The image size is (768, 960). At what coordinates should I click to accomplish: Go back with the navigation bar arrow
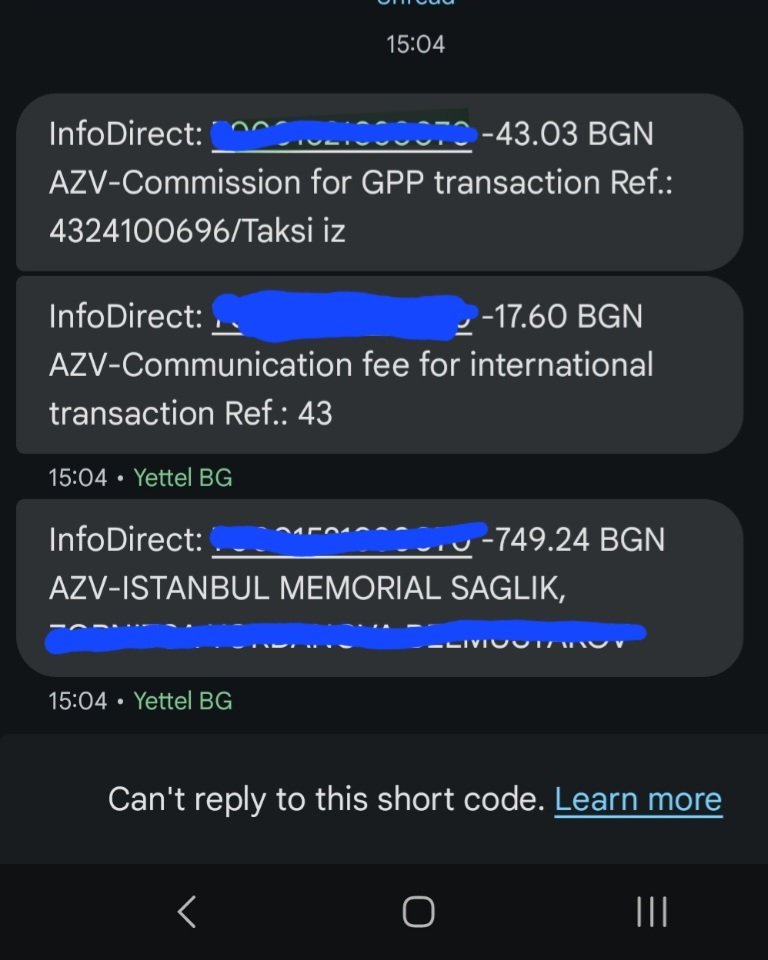pyautogui.click(x=186, y=911)
